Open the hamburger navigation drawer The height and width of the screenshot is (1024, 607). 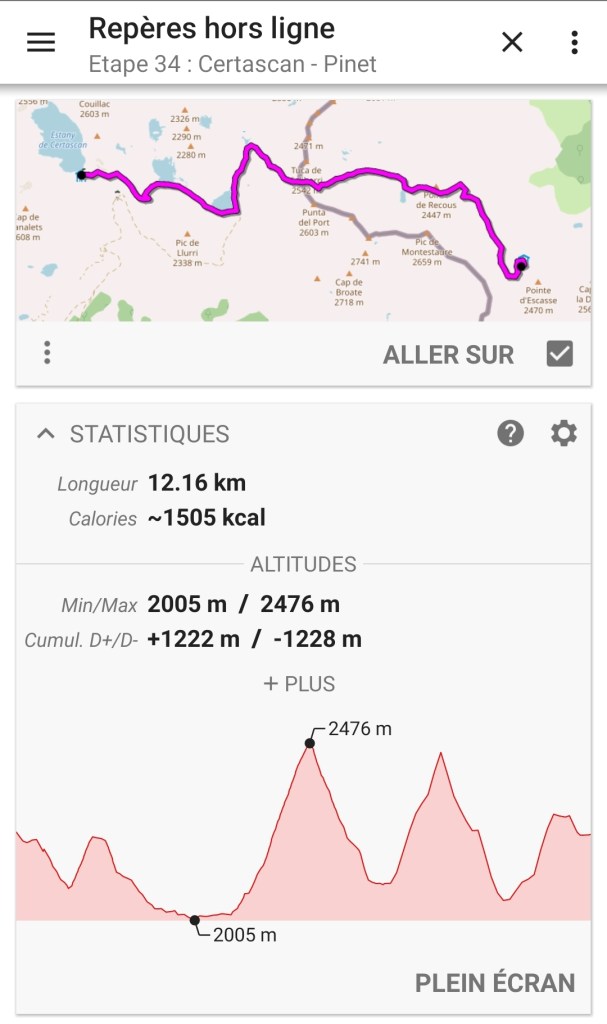41,42
